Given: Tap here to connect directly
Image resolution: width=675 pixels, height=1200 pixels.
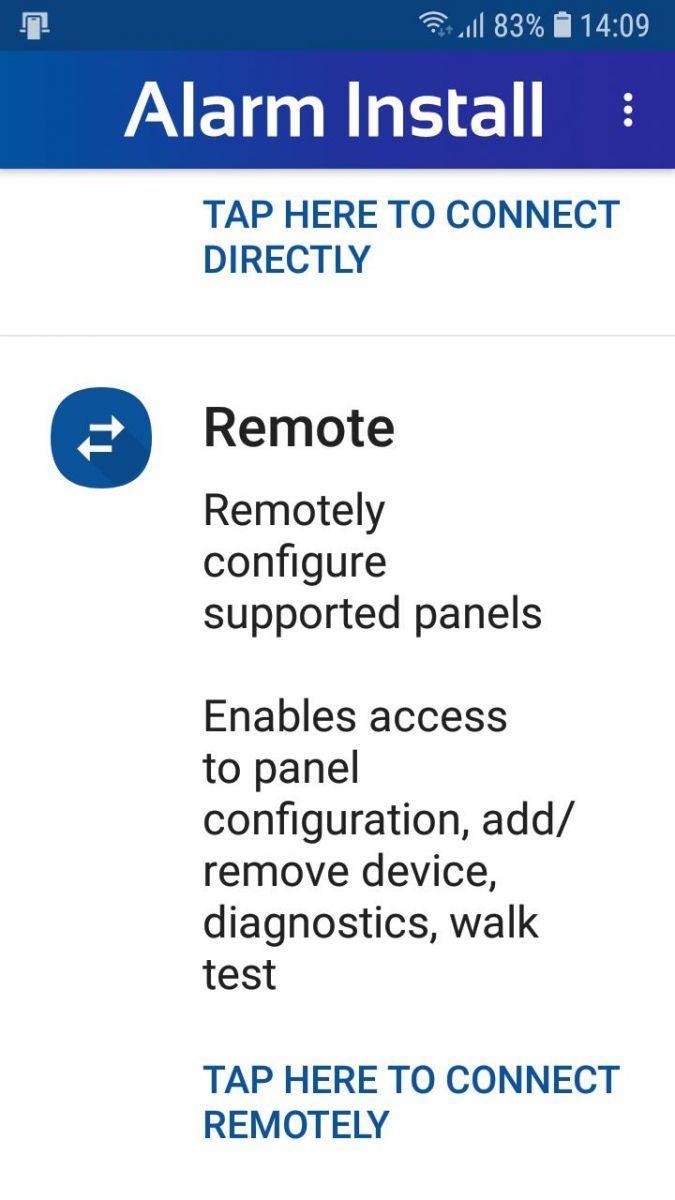Looking at the screenshot, I should click(x=410, y=237).
